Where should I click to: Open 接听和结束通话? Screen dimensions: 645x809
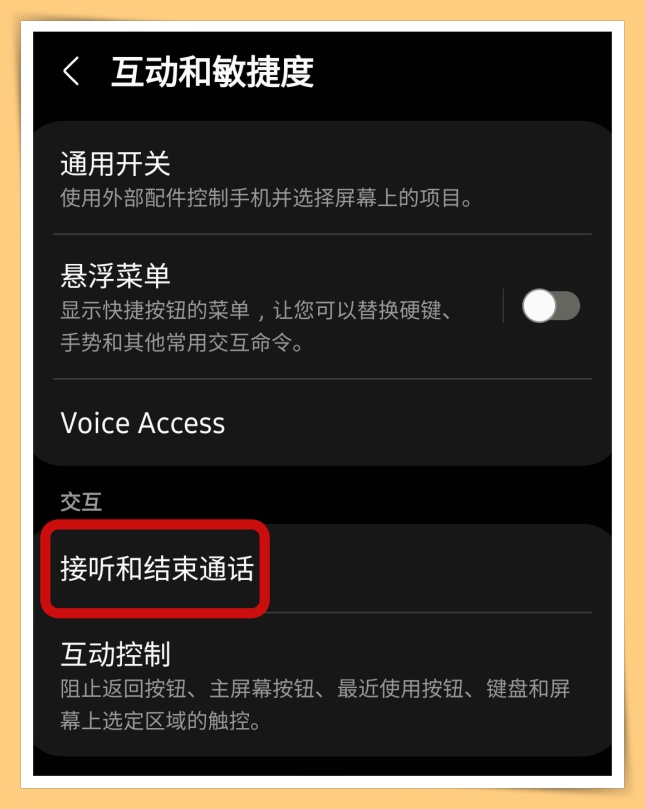pyautogui.click(x=157, y=569)
